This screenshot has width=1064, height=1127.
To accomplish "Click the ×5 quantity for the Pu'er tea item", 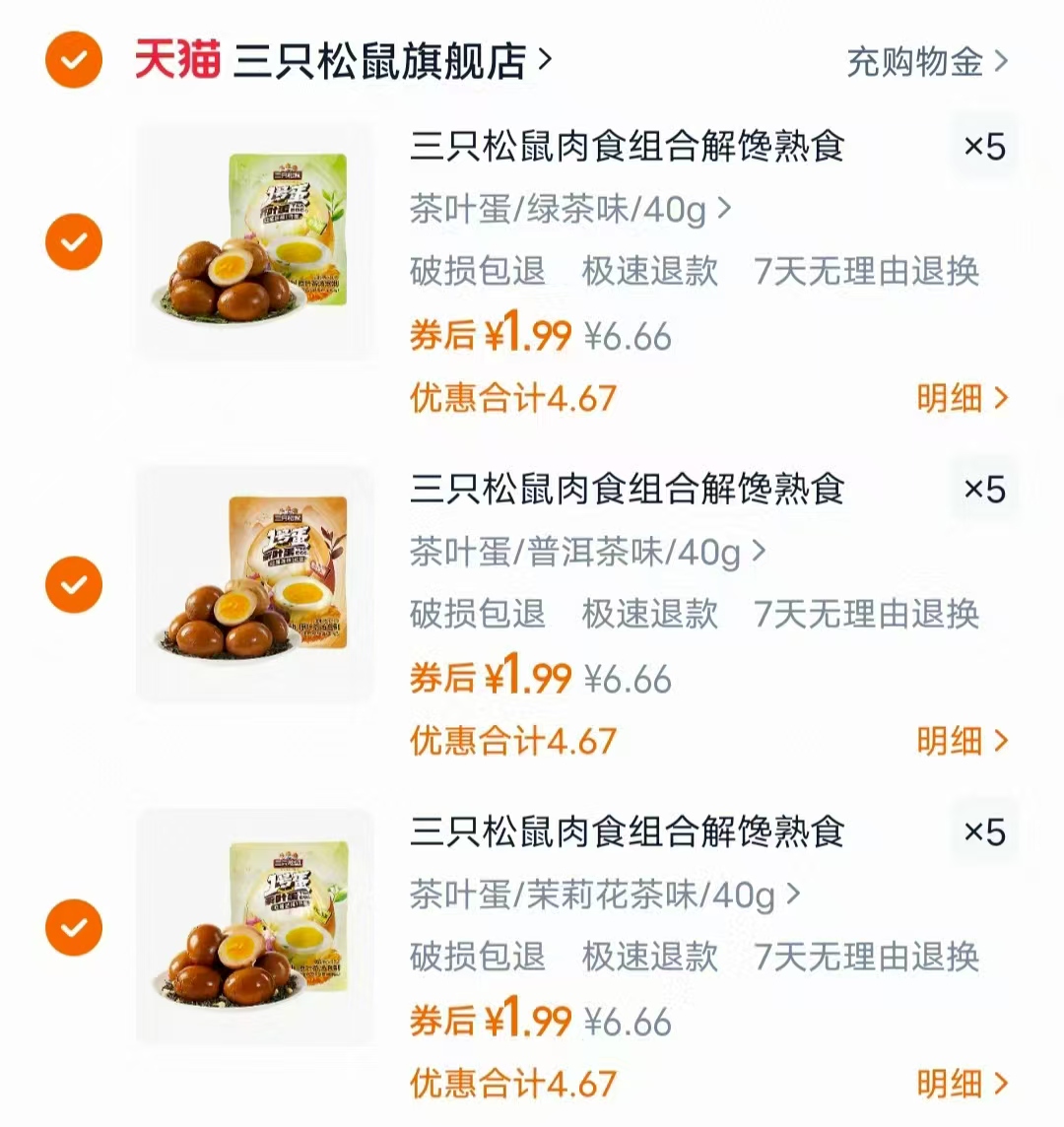I will click(984, 488).
